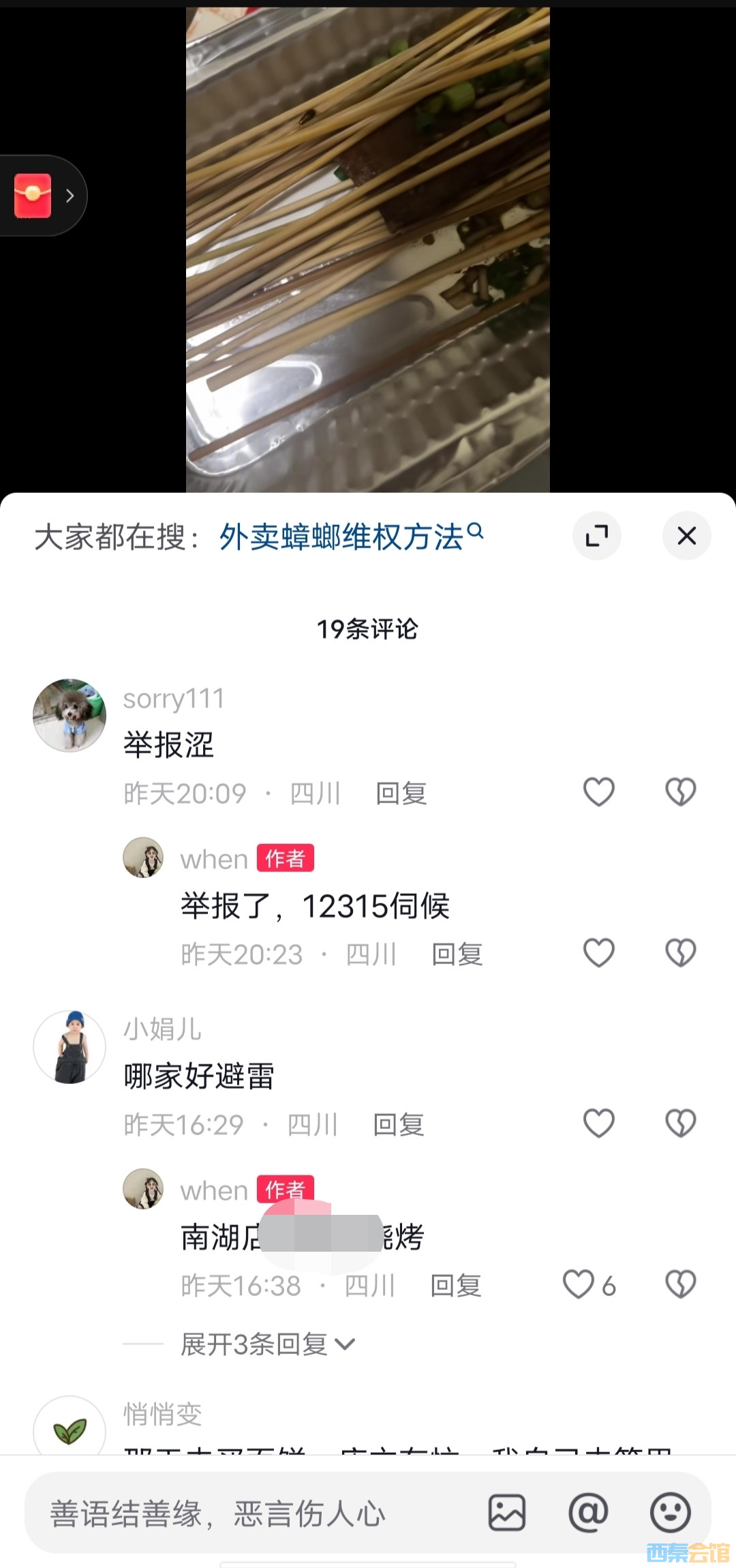Reply to when's 12315 comment

(x=457, y=954)
